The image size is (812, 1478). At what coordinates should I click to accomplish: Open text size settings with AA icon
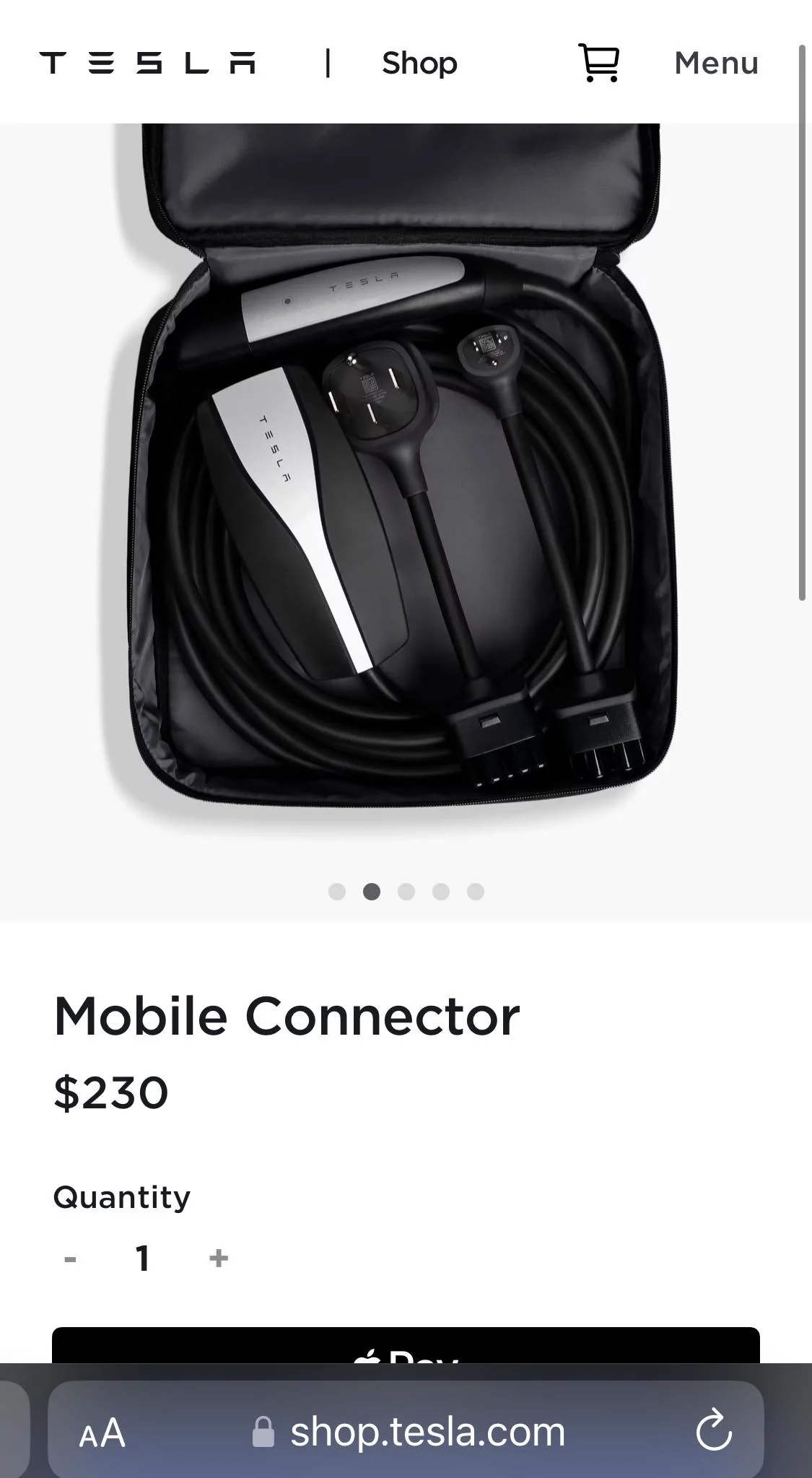[101, 1433]
